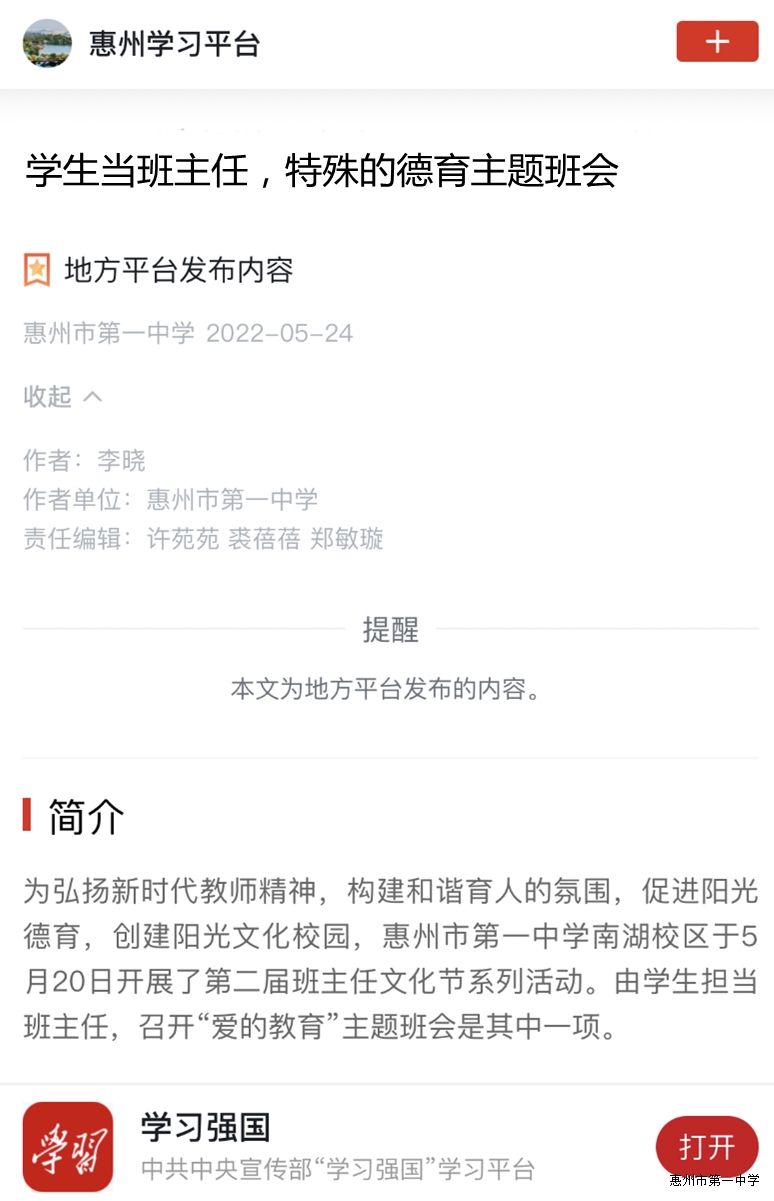Collapse article details via 收起
The width and height of the screenshot is (774, 1201).
point(62,397)
